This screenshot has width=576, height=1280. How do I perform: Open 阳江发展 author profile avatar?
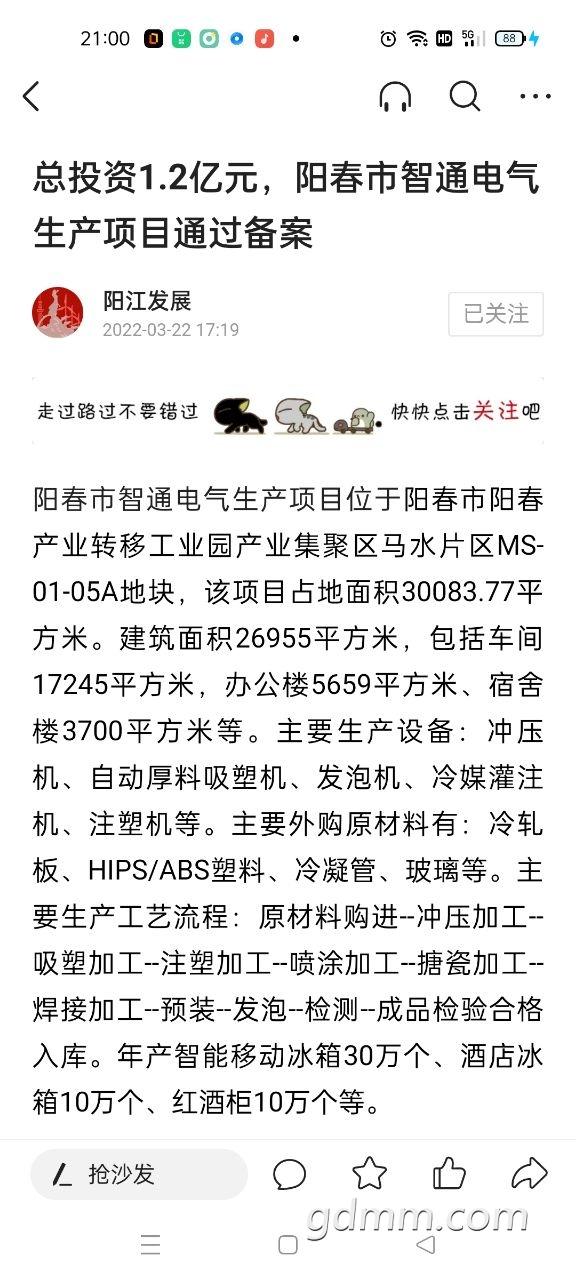coord(57,312)
